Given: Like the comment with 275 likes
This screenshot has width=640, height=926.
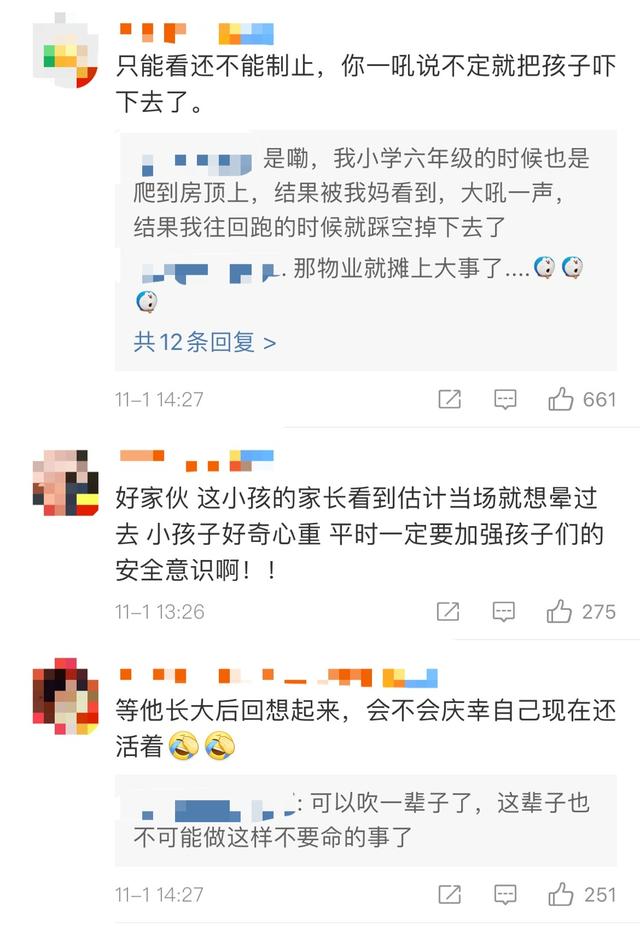Looking at the screenshot, I should tap(561, 611).
